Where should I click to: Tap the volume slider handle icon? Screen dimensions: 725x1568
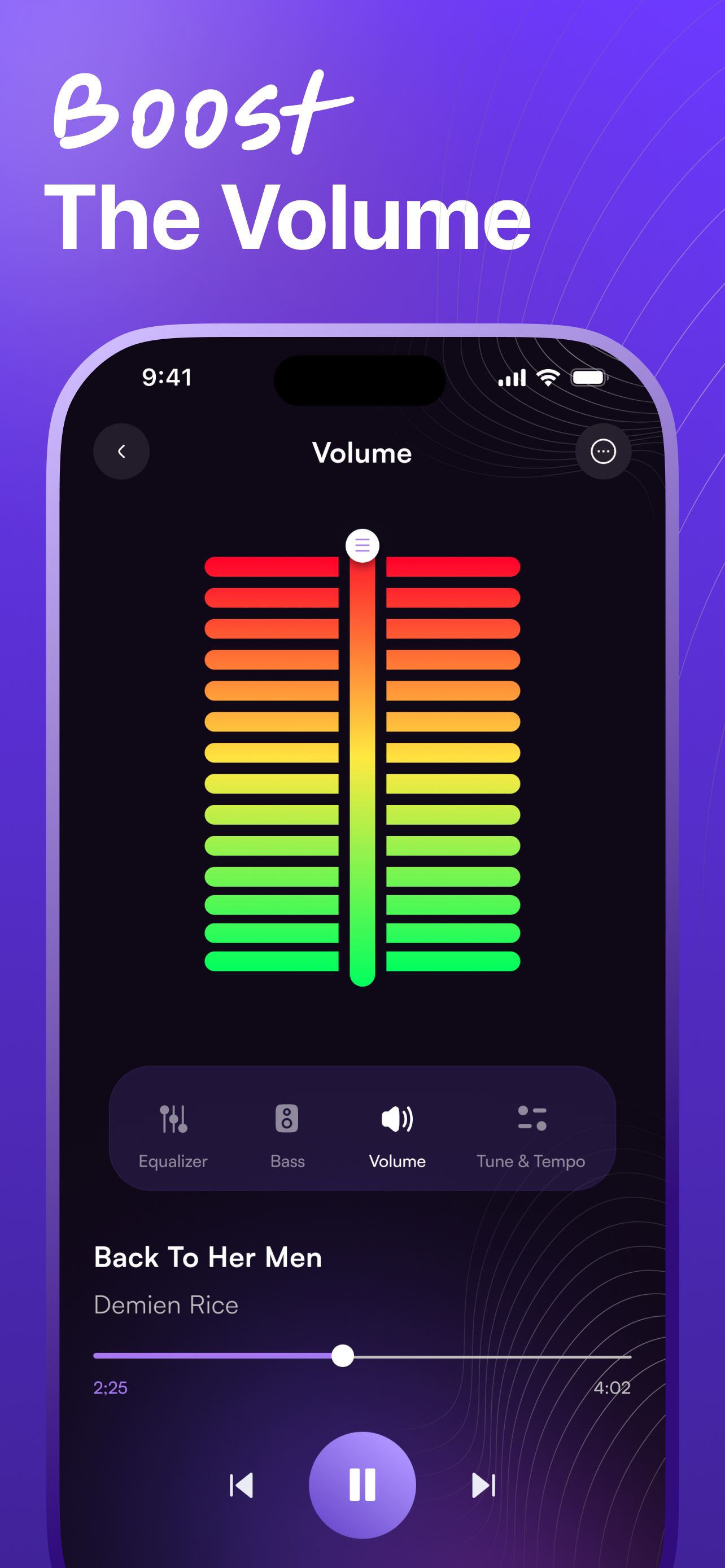(x=361, y=545)
